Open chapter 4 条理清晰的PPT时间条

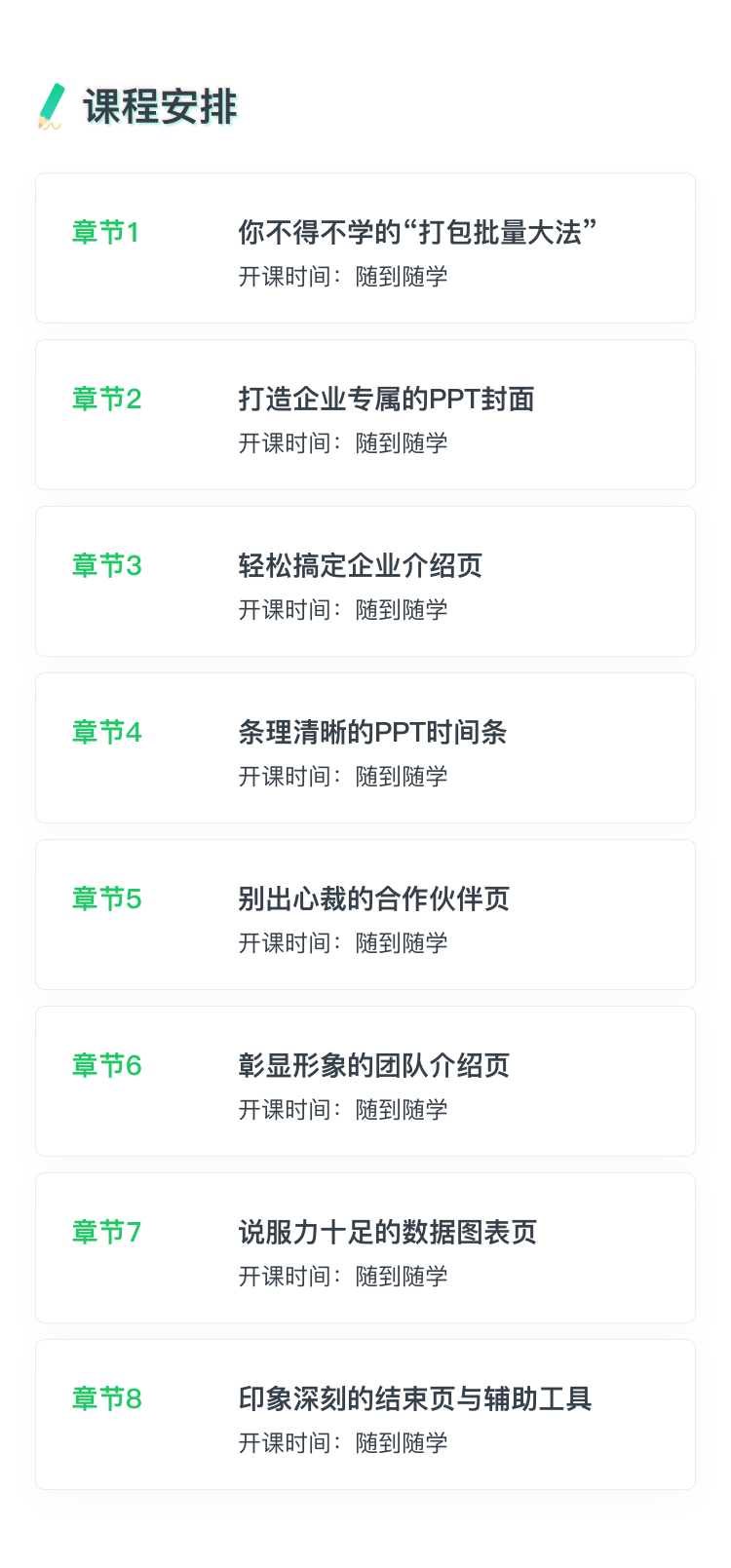[365, 748]
